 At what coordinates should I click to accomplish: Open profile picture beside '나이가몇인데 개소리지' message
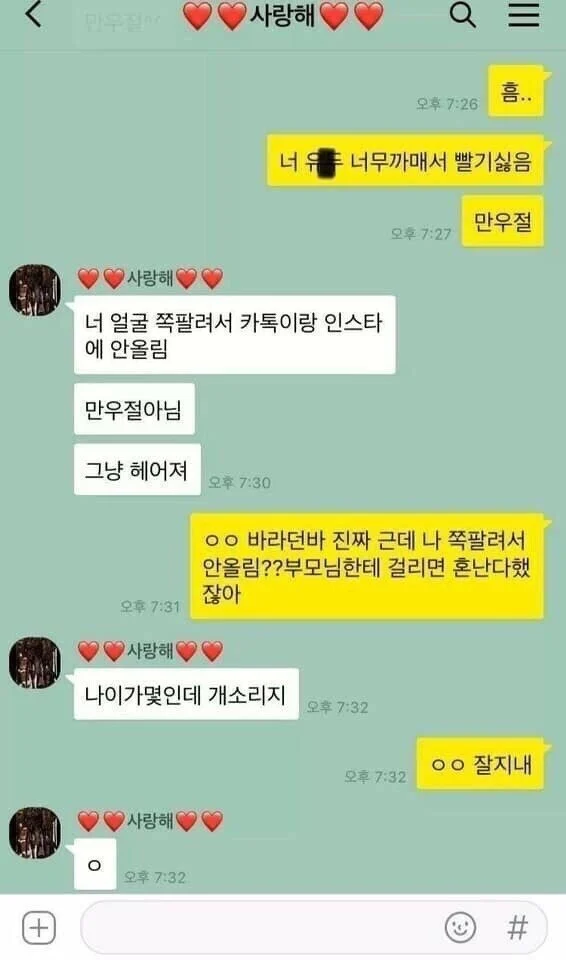coord(35,662)
